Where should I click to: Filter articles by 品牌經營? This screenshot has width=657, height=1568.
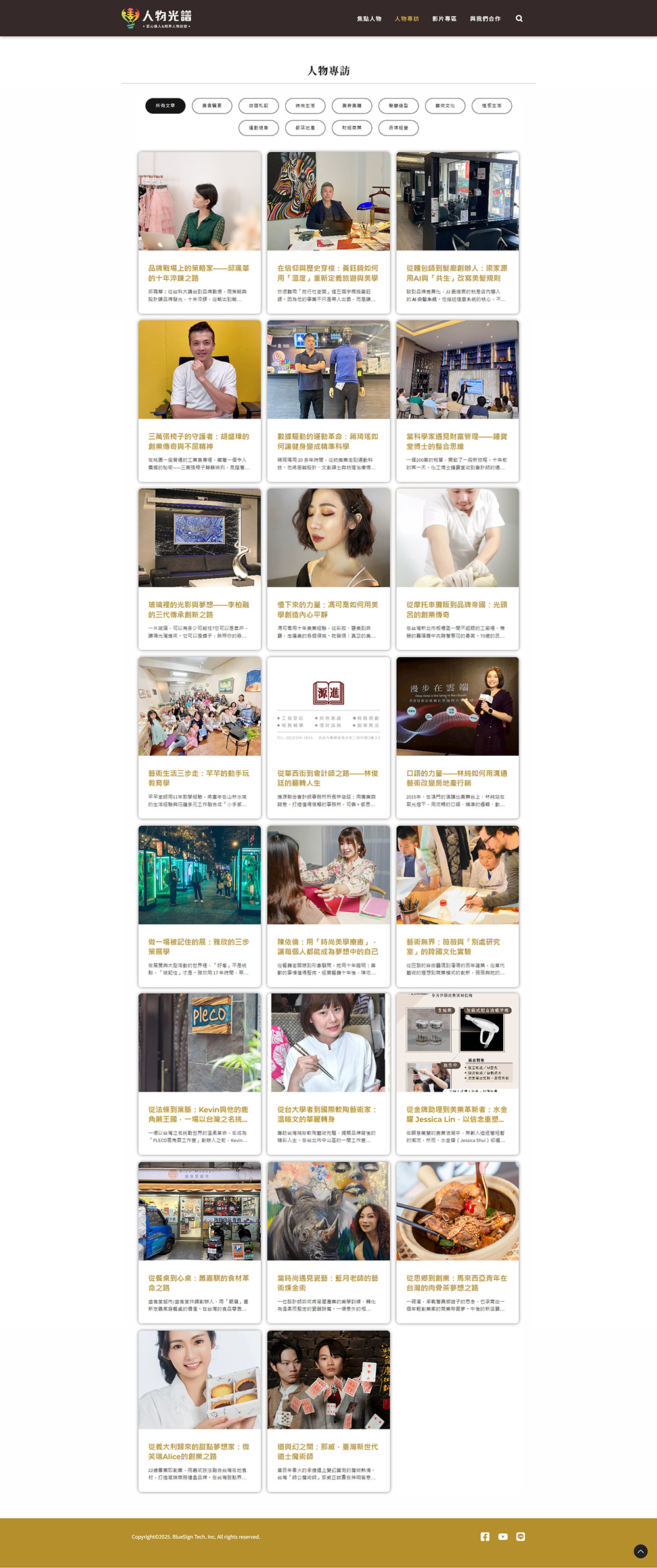398,128
